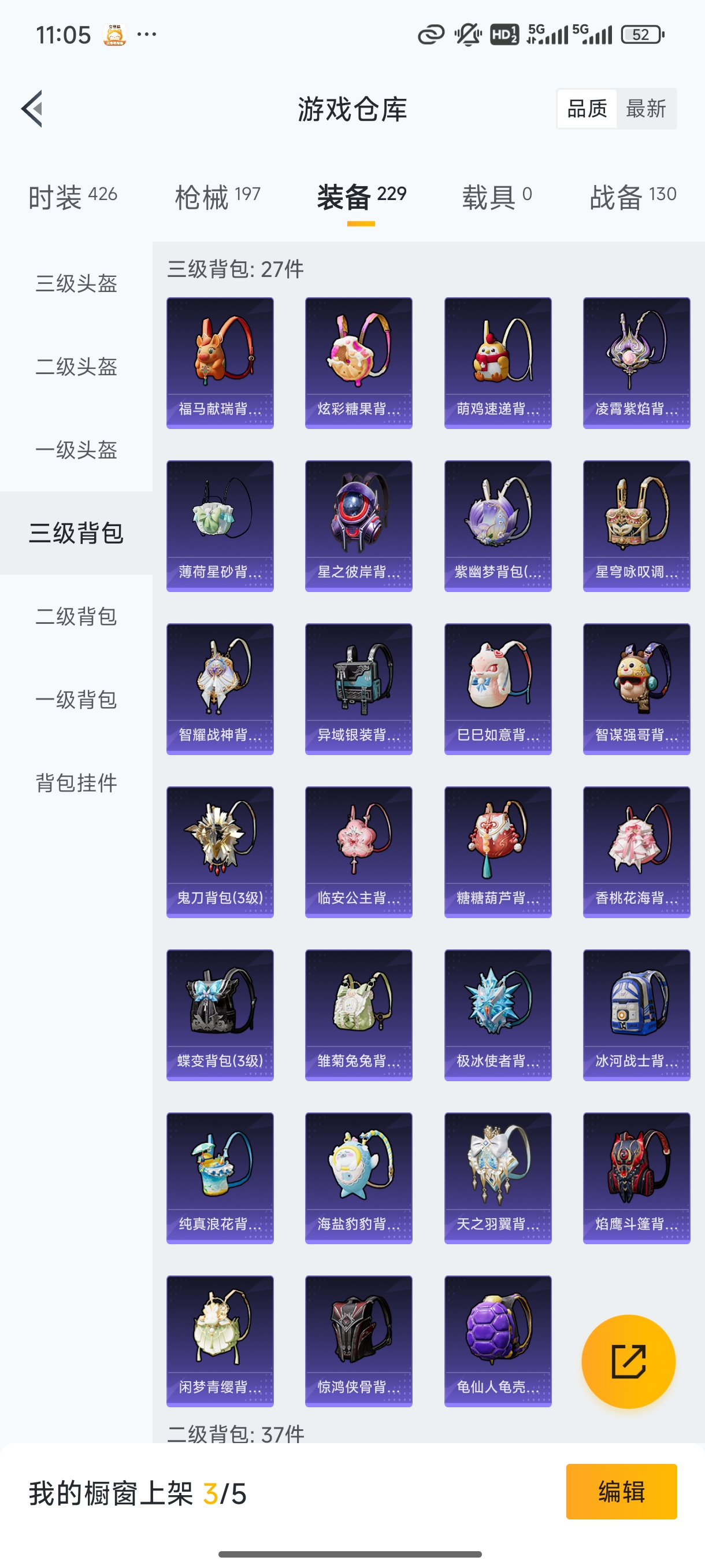Screen dimensions: 705x1568
Task: Jump to the 二级背包 category
Action: [x=76, y=616]
